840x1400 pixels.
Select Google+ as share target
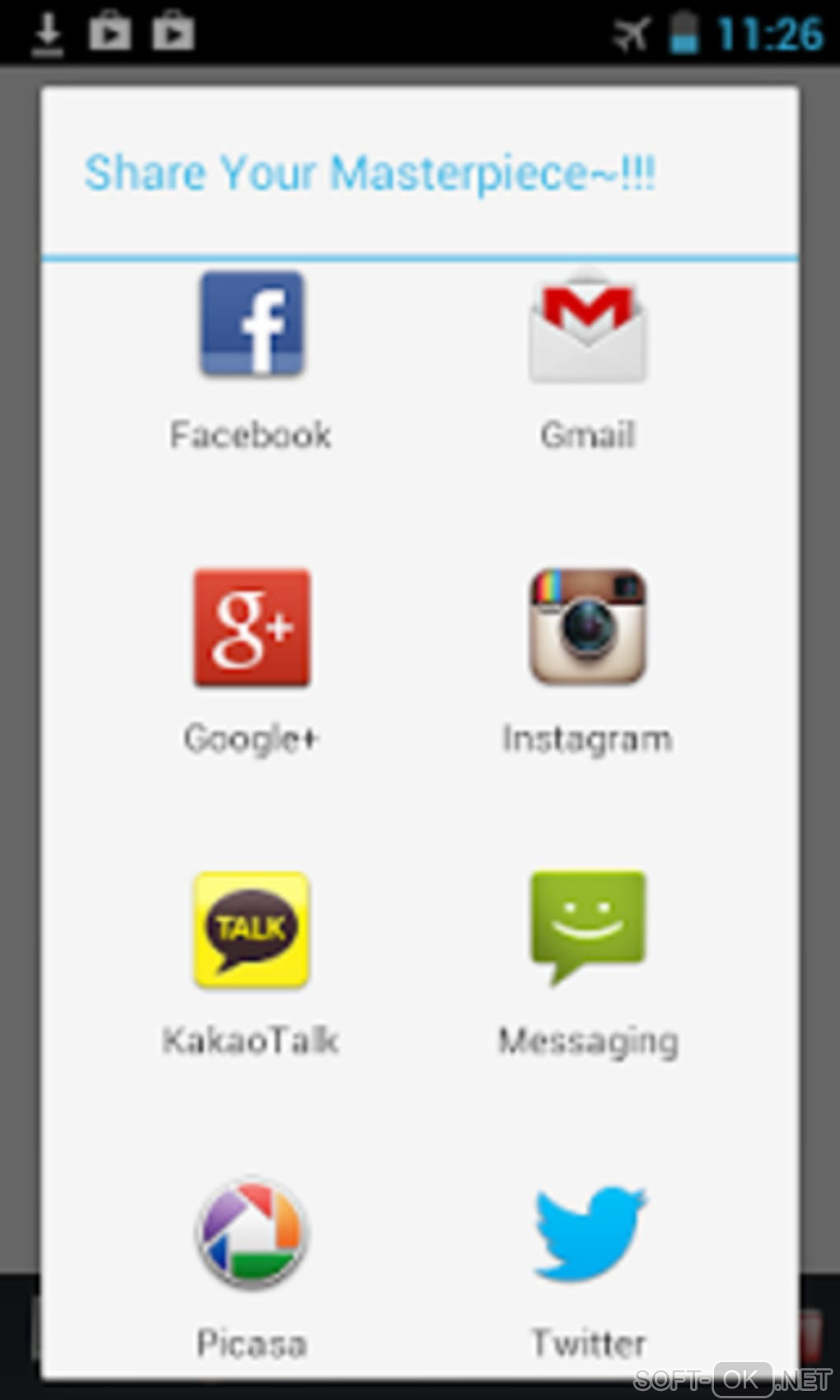(x=252, y=628)
